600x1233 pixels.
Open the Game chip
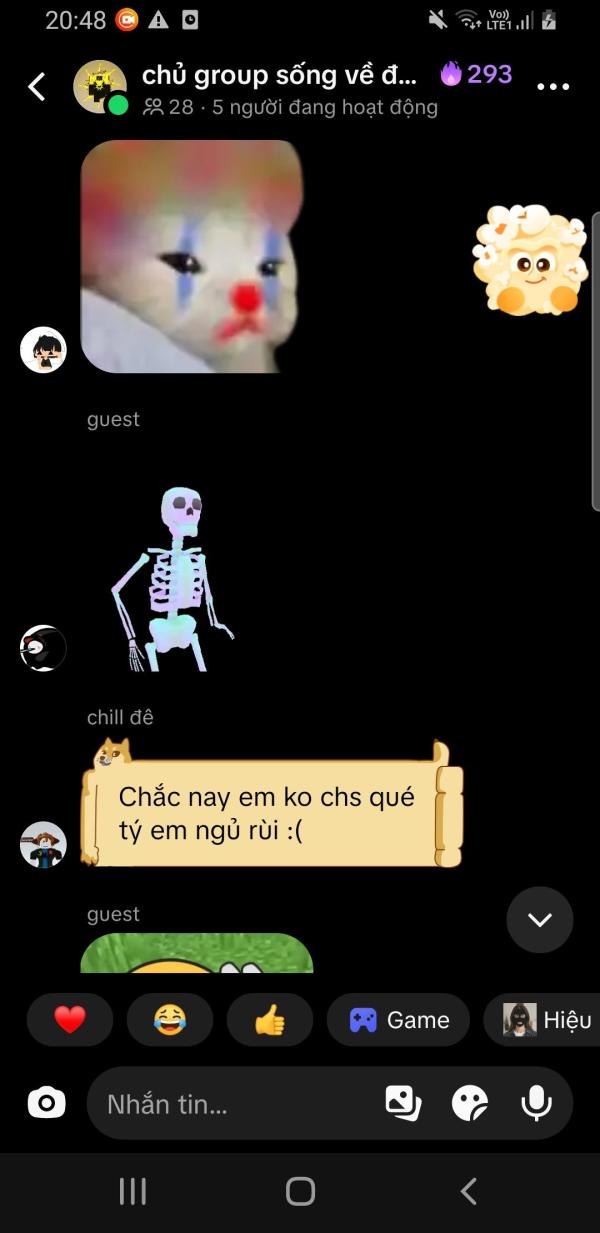pos(398,1020)
